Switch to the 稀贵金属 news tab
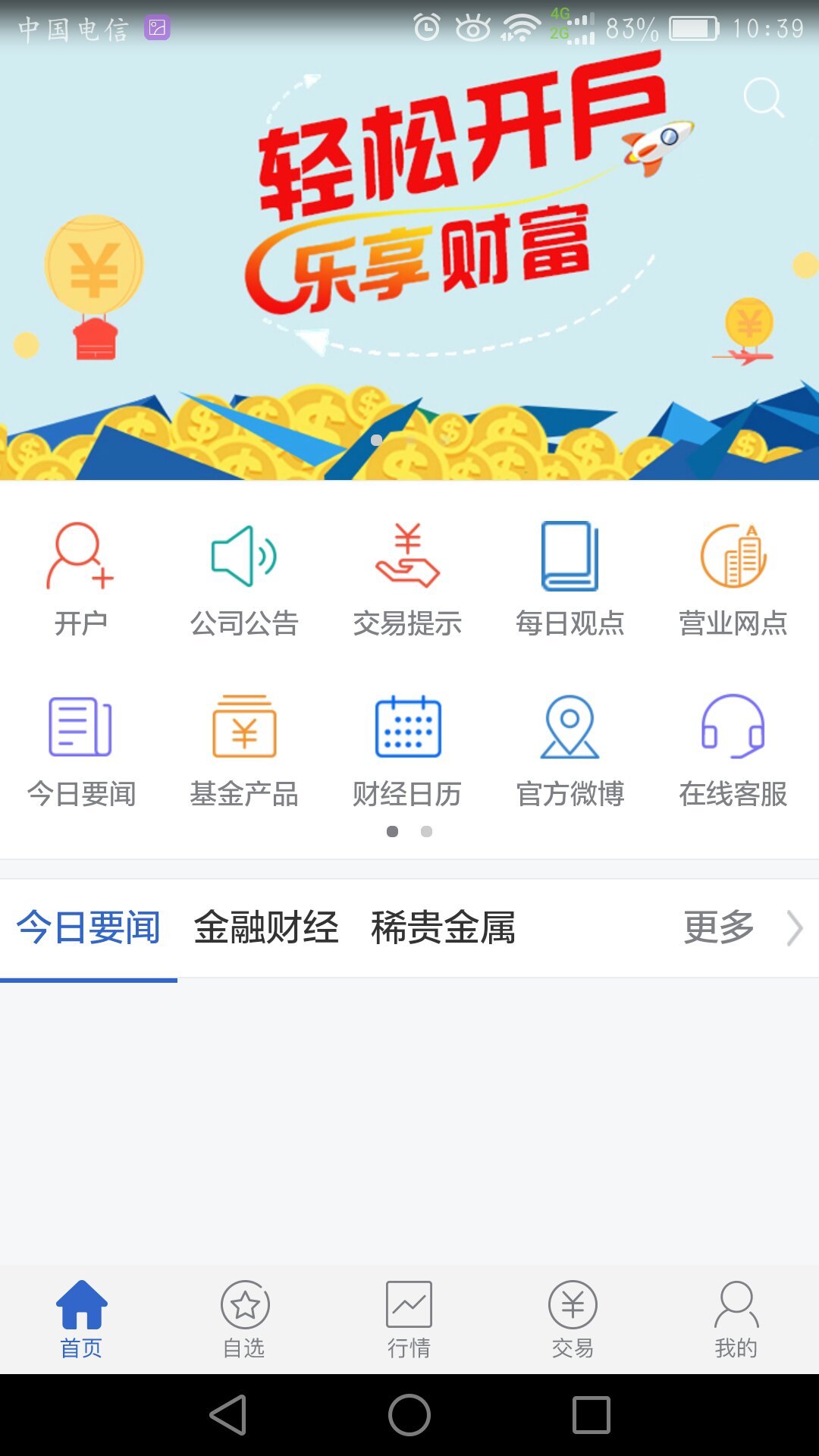Viewport: 819px width, 1456px height. (444, 927)
